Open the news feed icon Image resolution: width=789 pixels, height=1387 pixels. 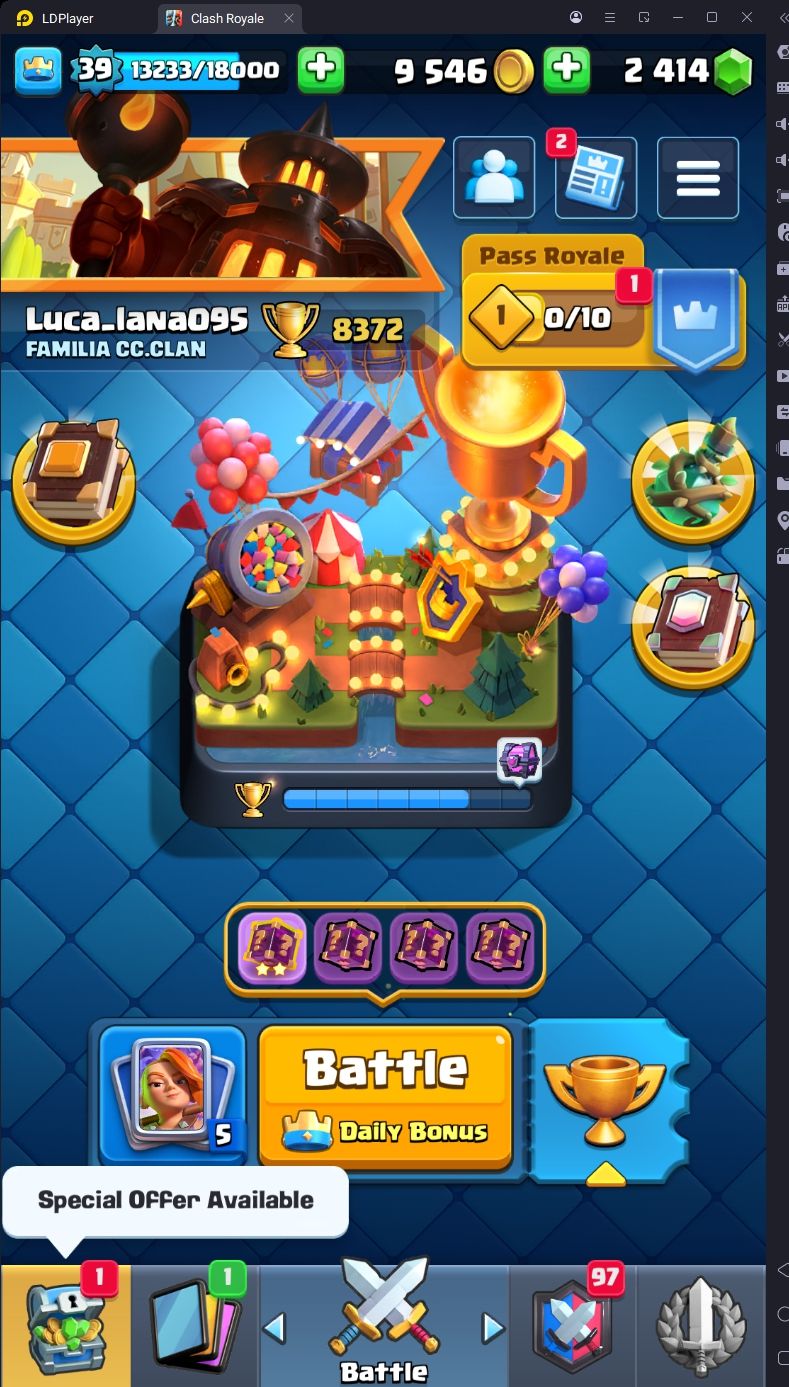pyautogui.click(x=595, y=178)
